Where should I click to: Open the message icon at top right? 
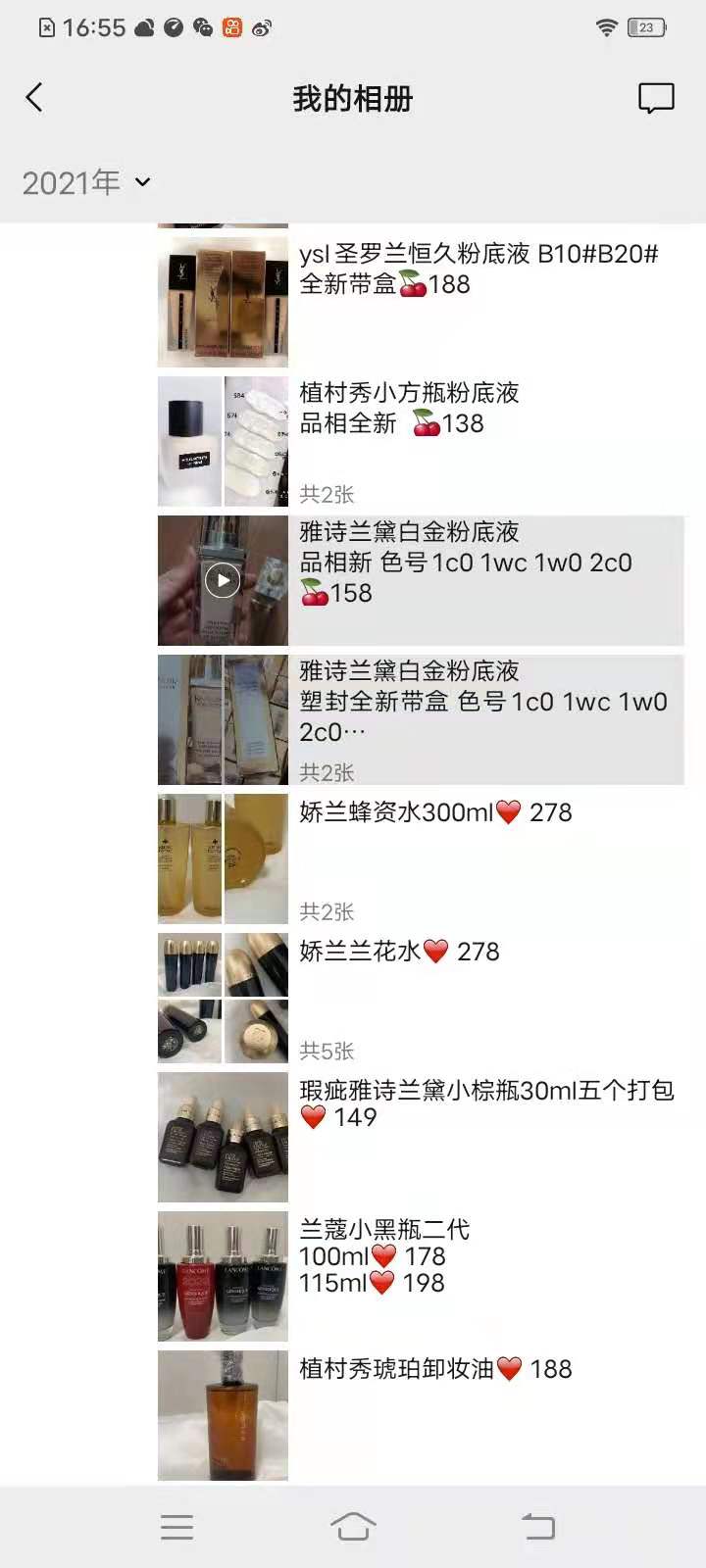point(656,98)
